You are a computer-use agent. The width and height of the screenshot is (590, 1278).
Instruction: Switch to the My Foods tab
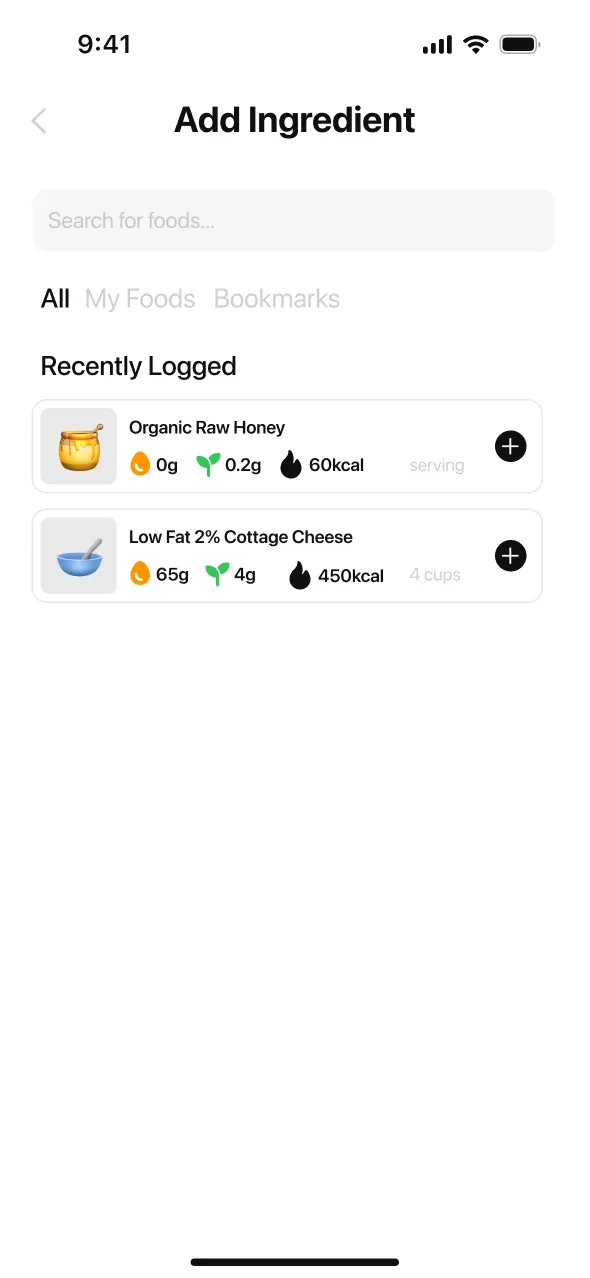pyautogui.click(x=140, y=299)
